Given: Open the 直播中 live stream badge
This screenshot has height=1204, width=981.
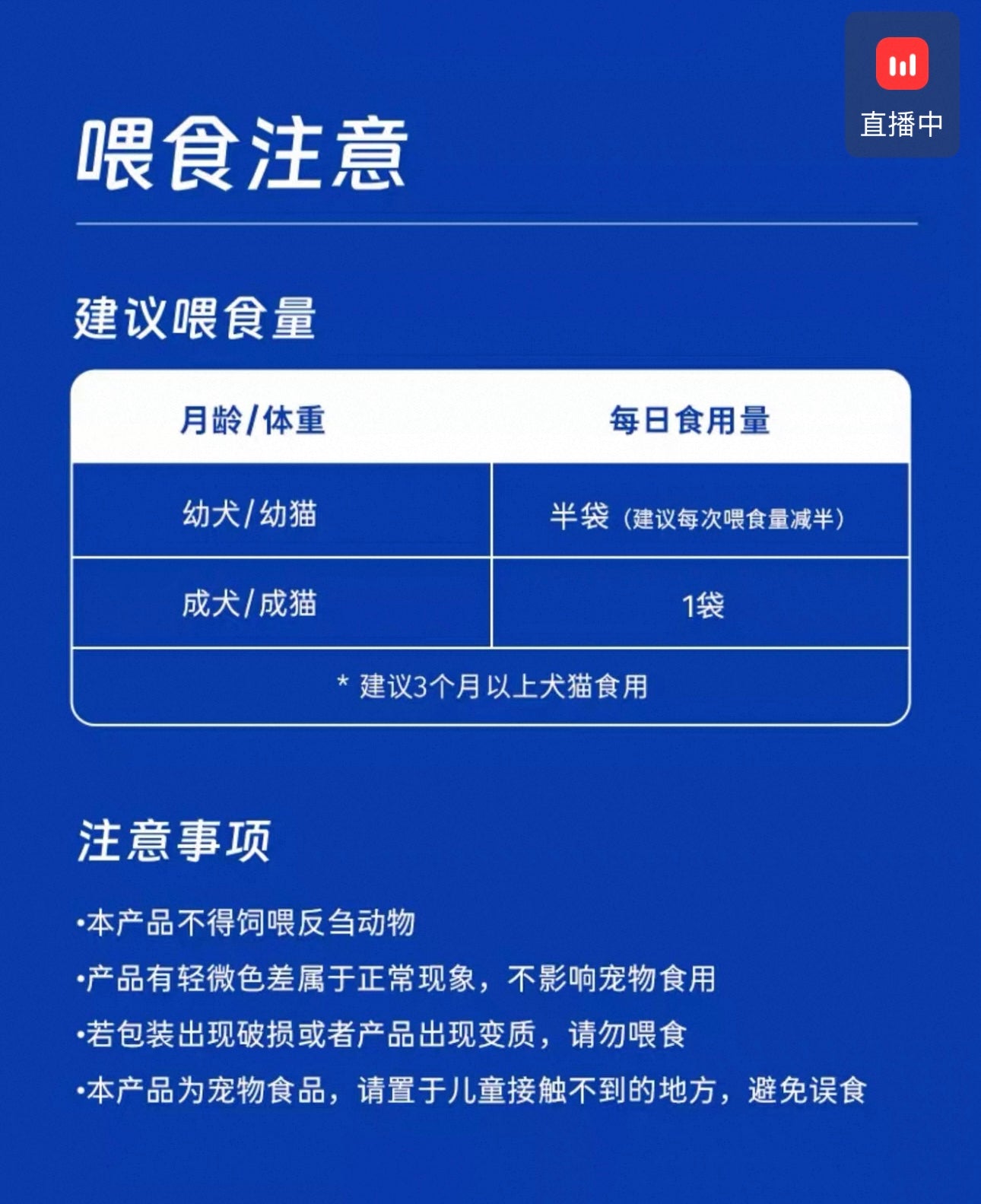Looking at the screenshot, I should click(x=902, y=85).
